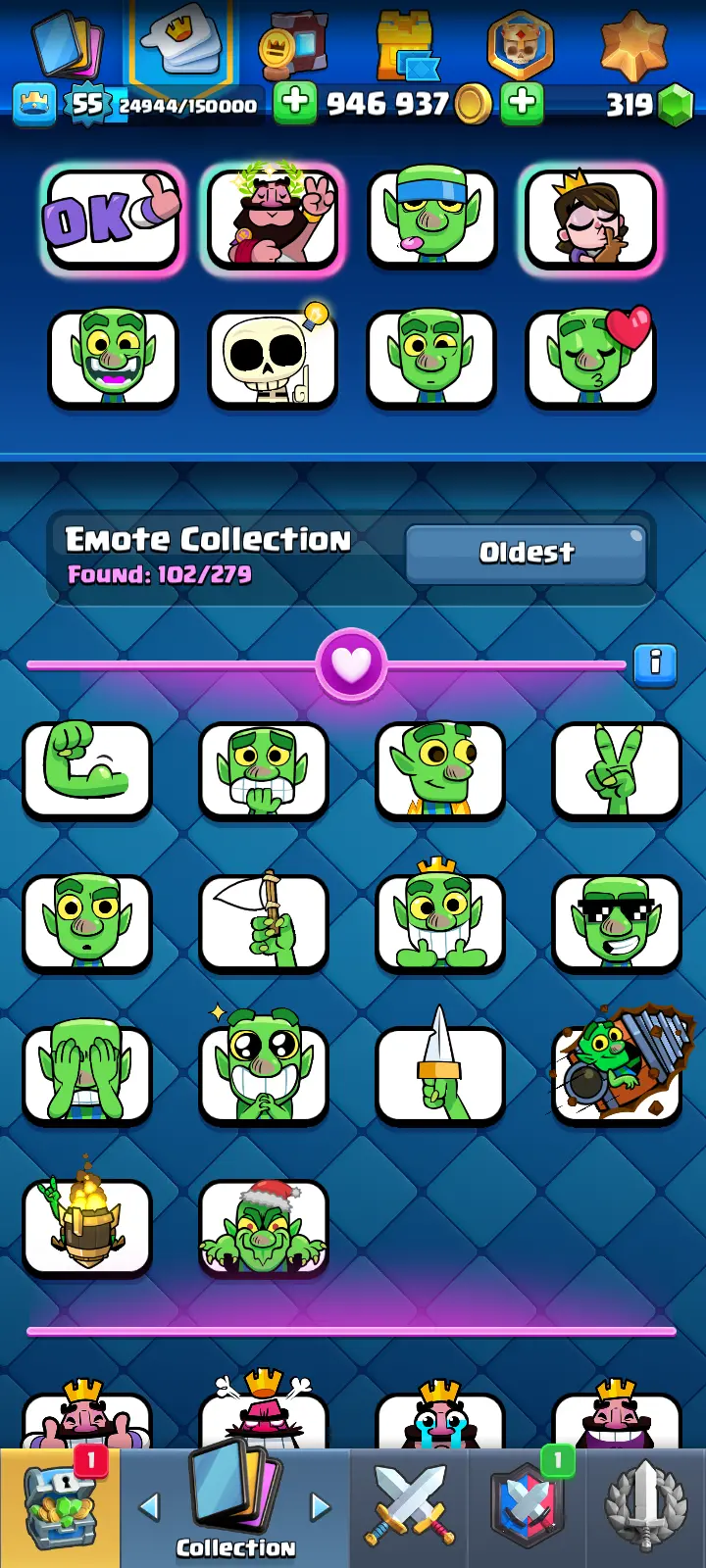706x1568 pixels.
Task: Open the blue info icon
Action: click(655, 664)
